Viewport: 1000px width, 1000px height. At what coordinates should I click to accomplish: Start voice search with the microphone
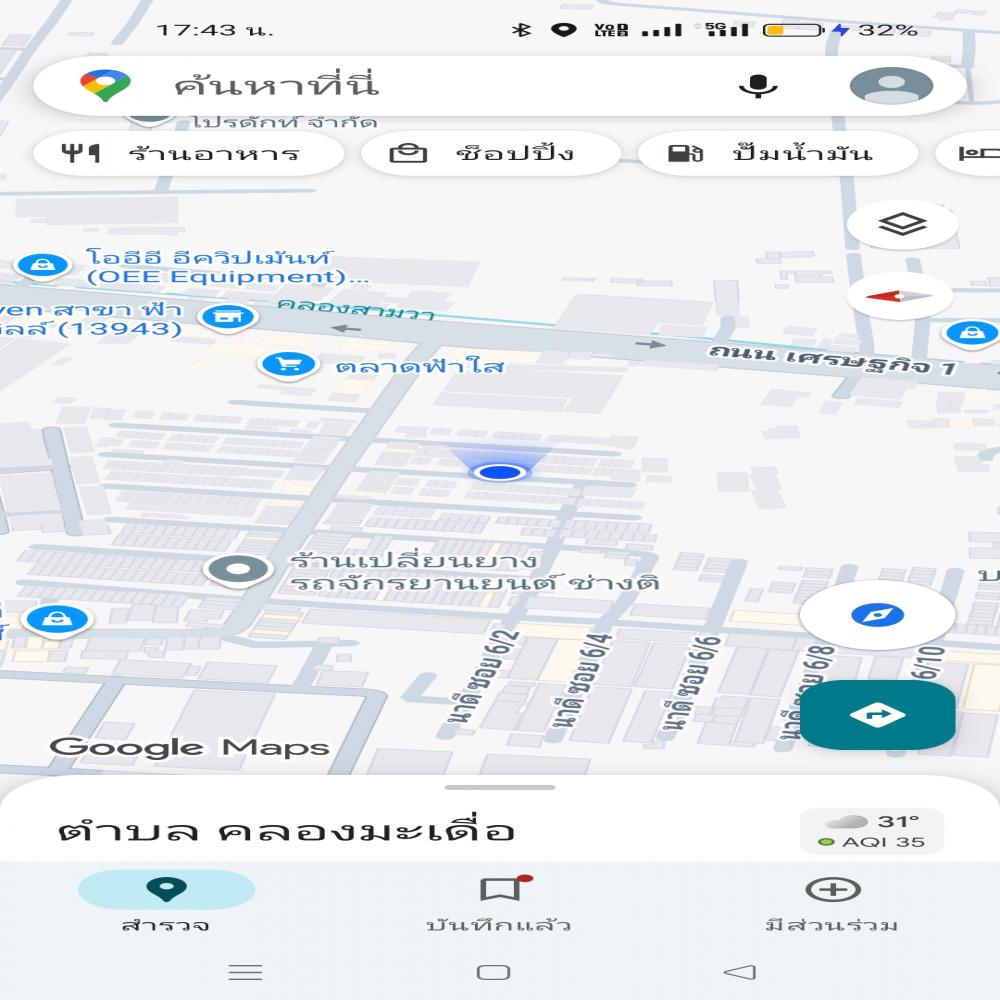(x=758, y=86)
